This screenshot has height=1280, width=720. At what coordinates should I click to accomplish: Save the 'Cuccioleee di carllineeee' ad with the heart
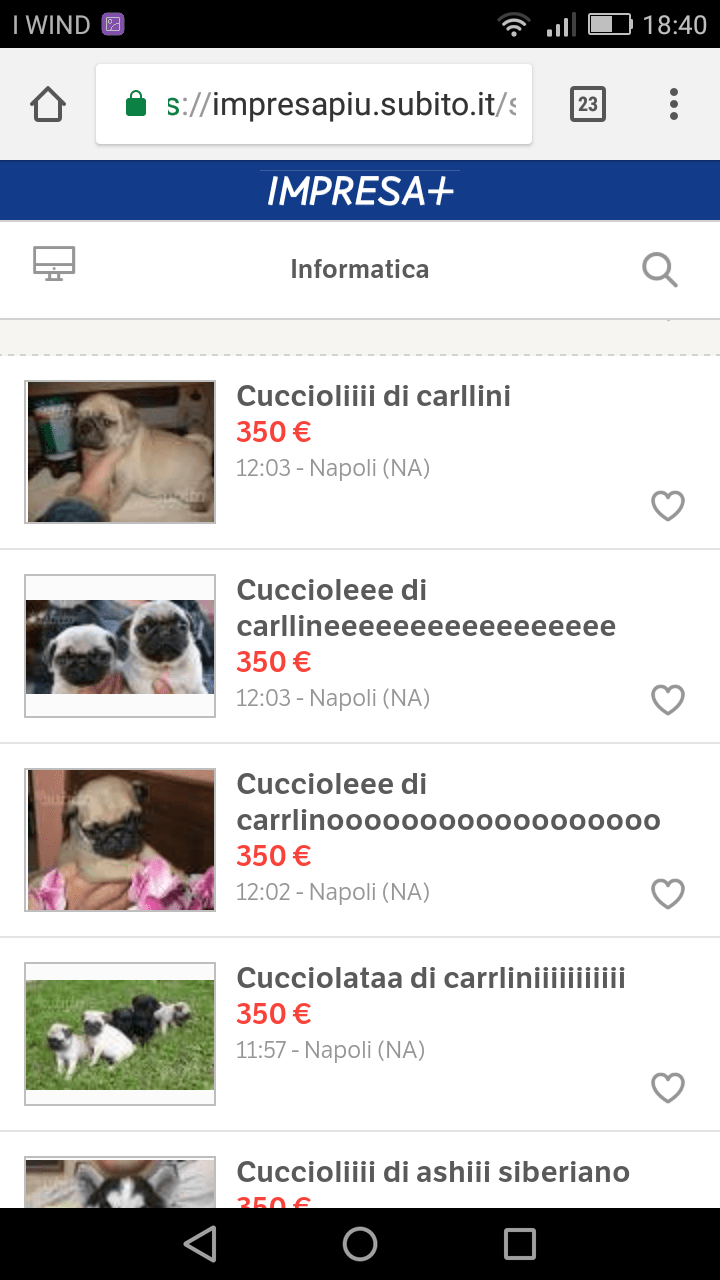668,700
